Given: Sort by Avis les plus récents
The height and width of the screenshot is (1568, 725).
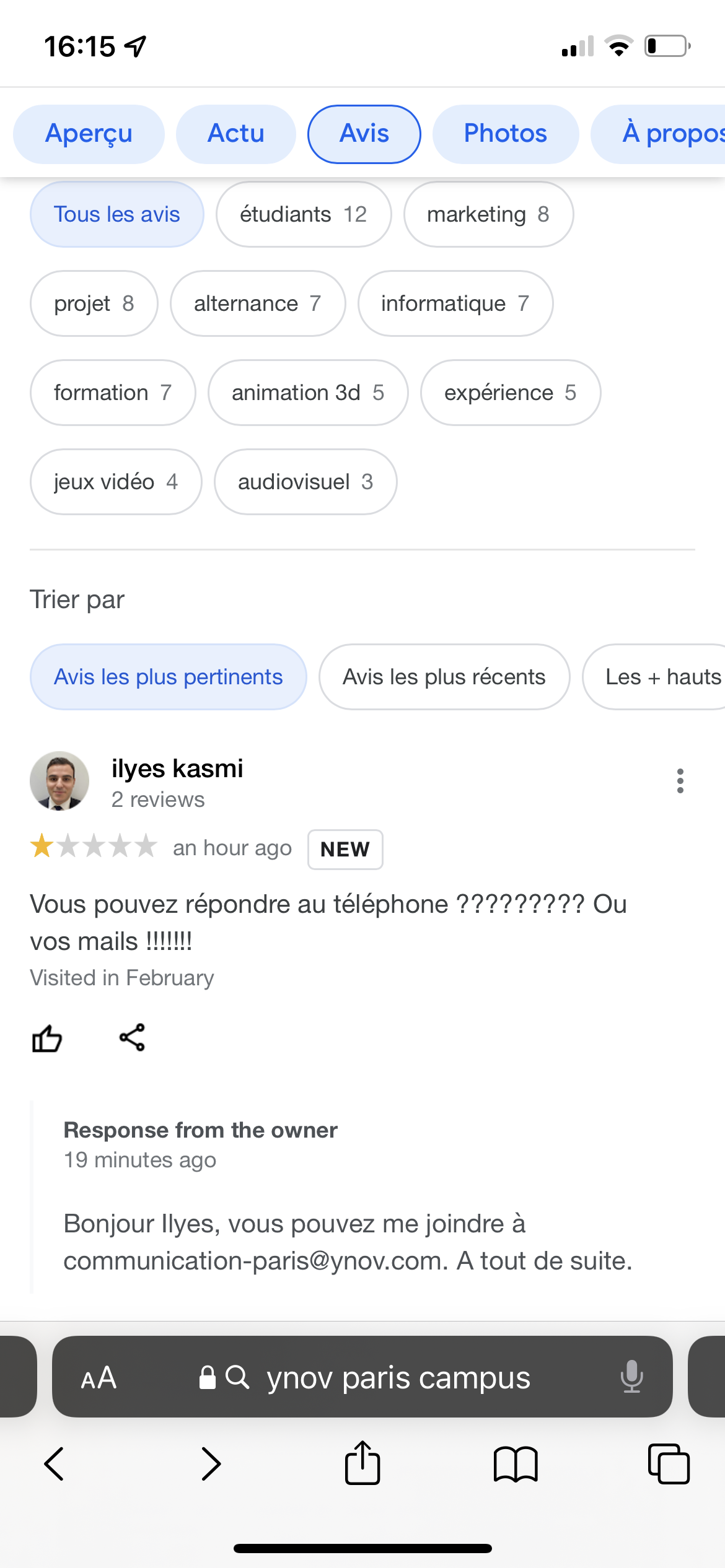Looking at the screenshot, I should click(444, 677).
